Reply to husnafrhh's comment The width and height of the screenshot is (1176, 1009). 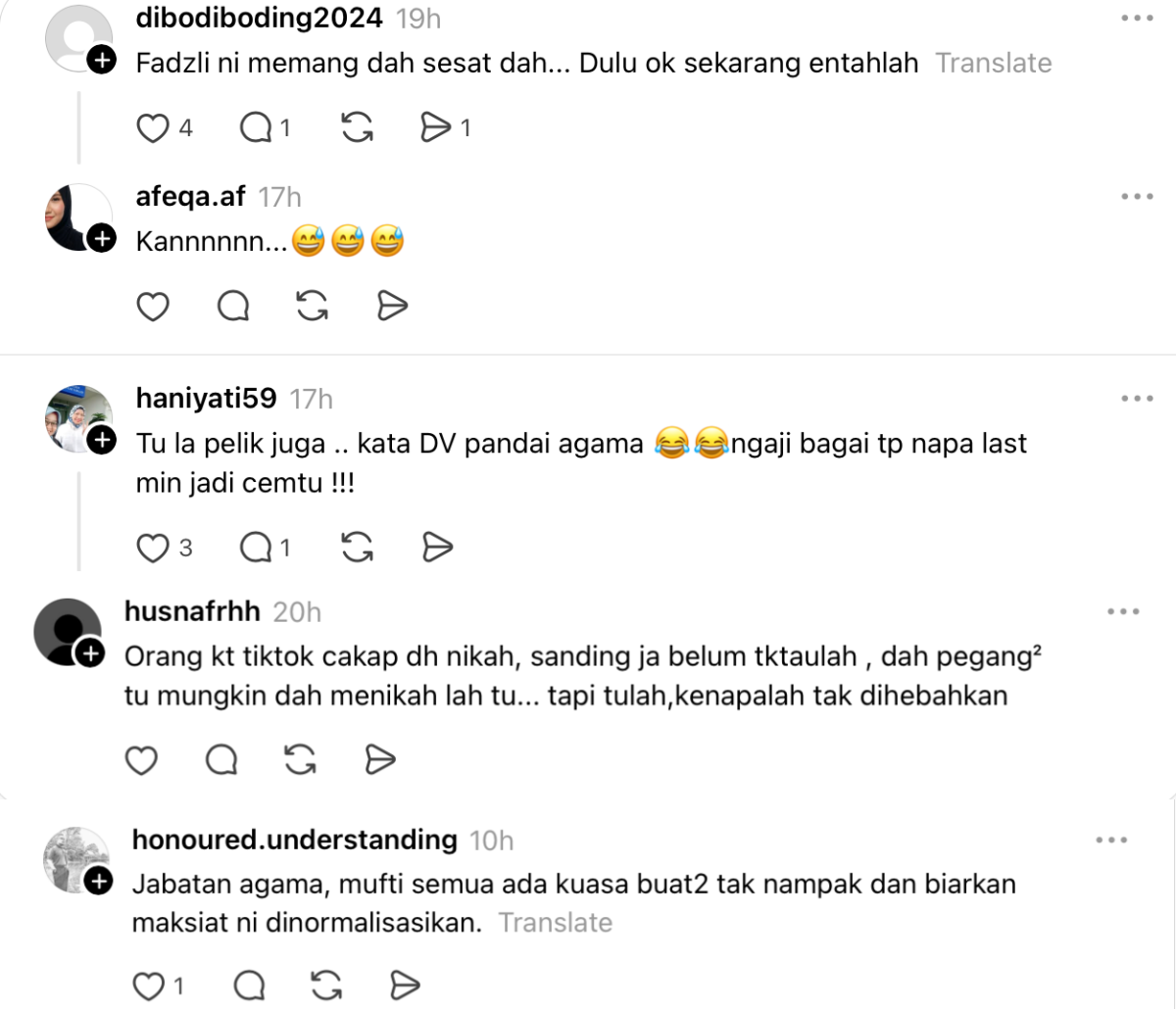click(221, 759)
